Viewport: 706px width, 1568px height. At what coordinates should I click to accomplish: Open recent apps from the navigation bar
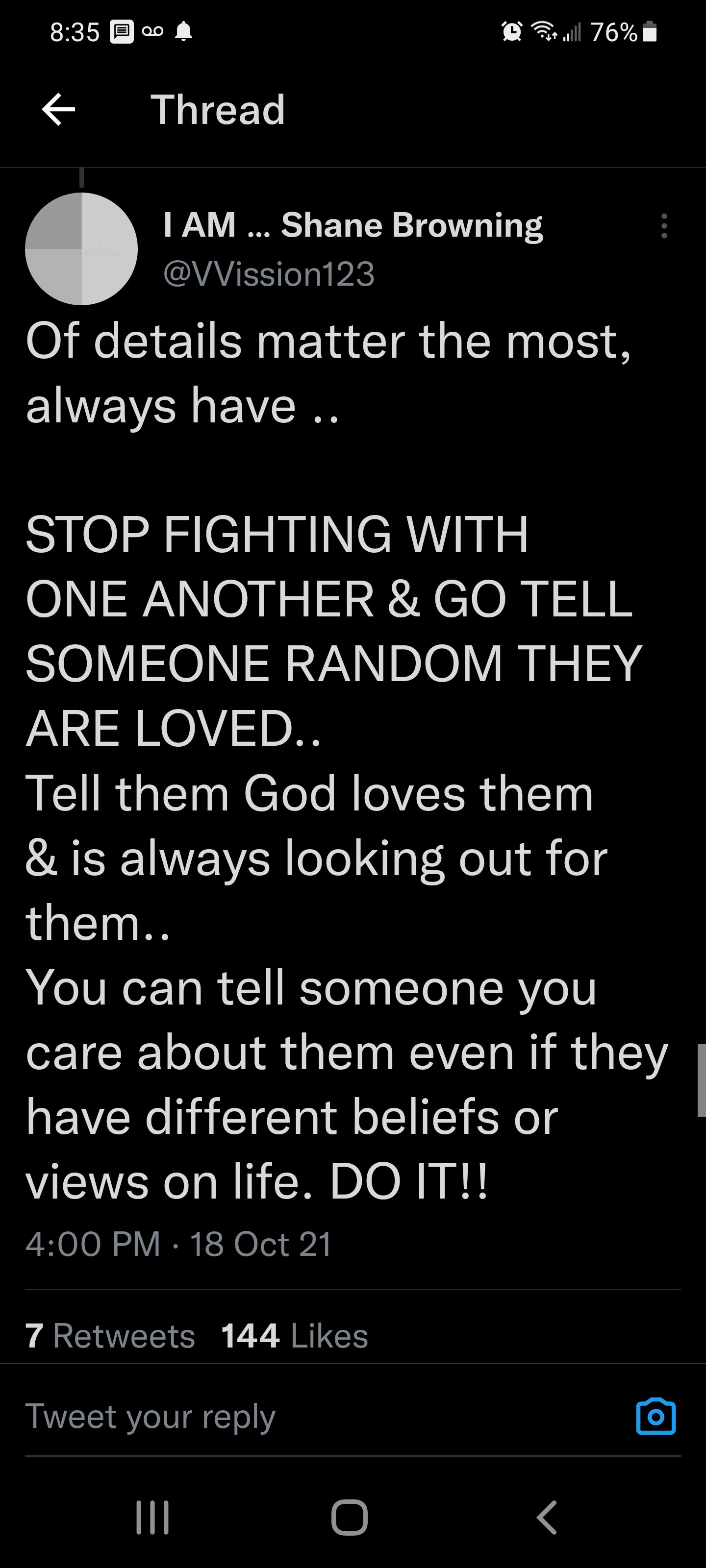click(152, 1517)
